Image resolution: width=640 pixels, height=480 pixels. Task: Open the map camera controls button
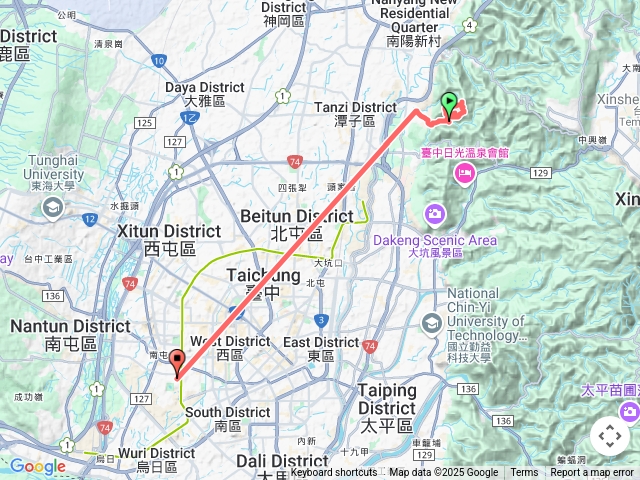[609, 436]
